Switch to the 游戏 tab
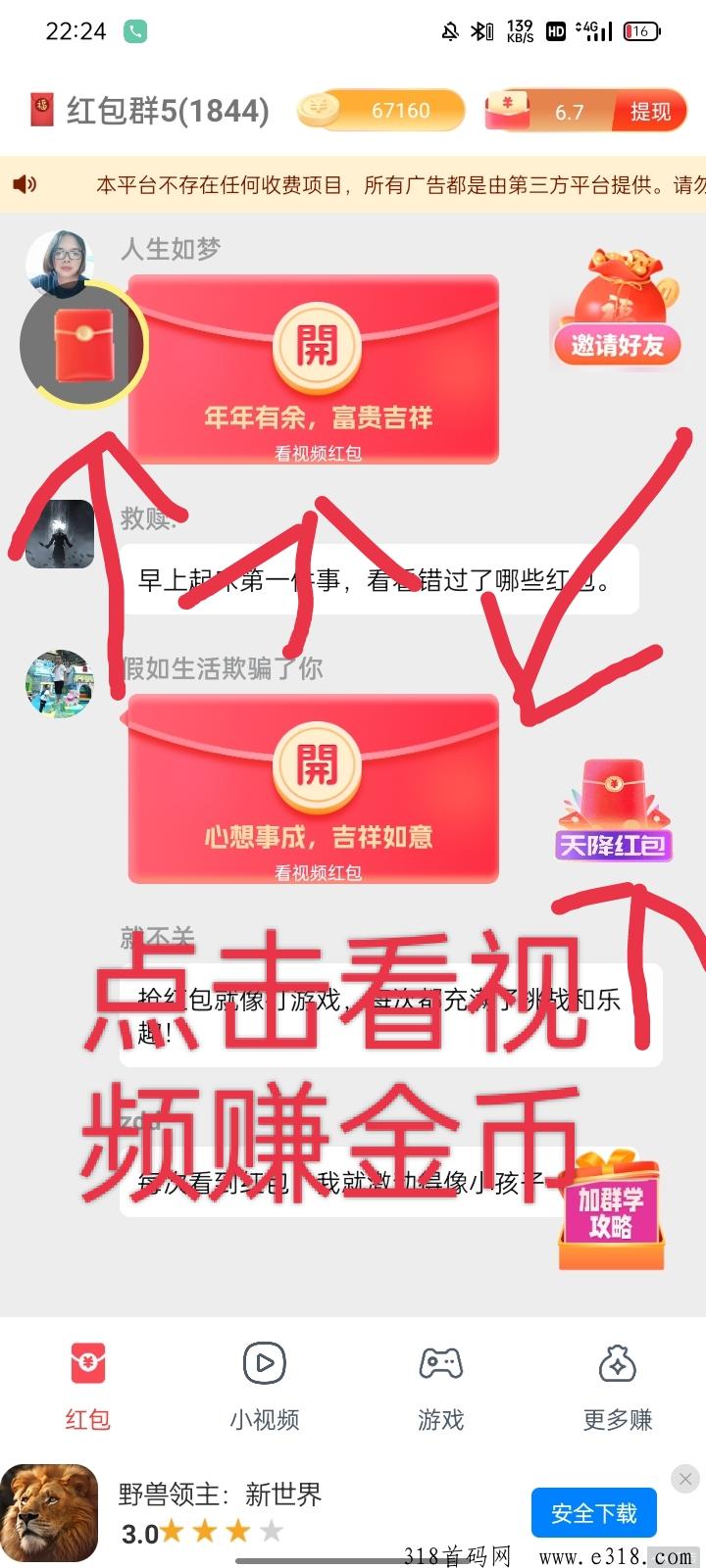706x1568 pixels. (441, 1386)
